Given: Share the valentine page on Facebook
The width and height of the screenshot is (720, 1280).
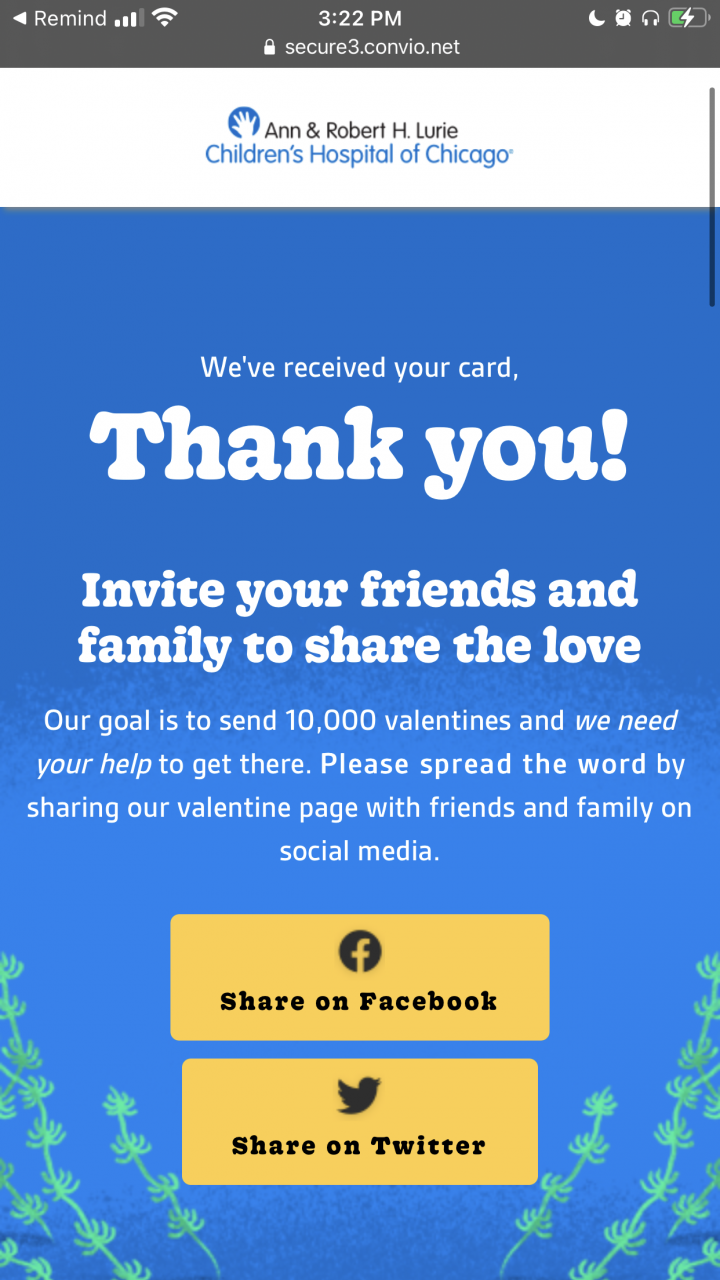Looking at the screenshot, I should click(360, 977).
